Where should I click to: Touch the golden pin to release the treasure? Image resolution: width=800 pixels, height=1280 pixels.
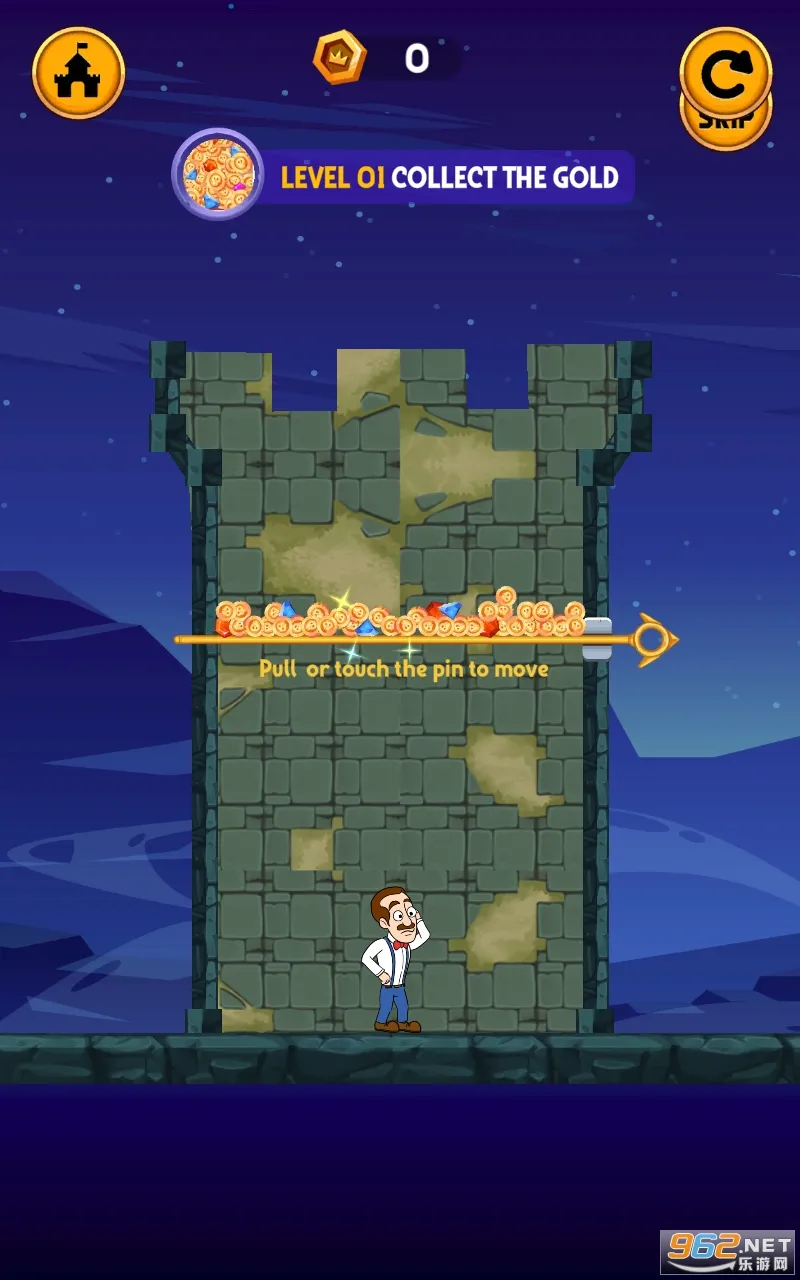(x=651, y=638)
